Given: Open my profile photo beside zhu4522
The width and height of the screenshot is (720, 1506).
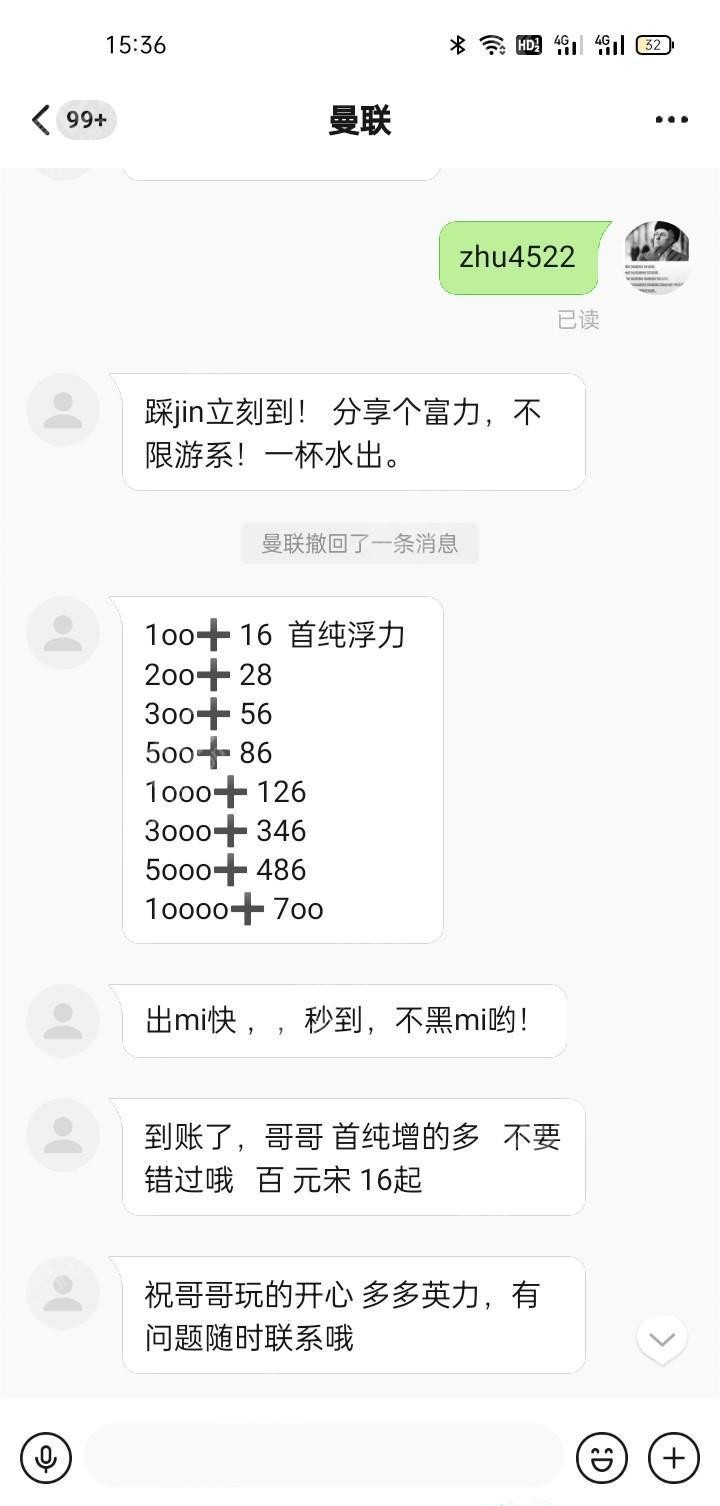Looking at the screenshot, I should point(657,257).
